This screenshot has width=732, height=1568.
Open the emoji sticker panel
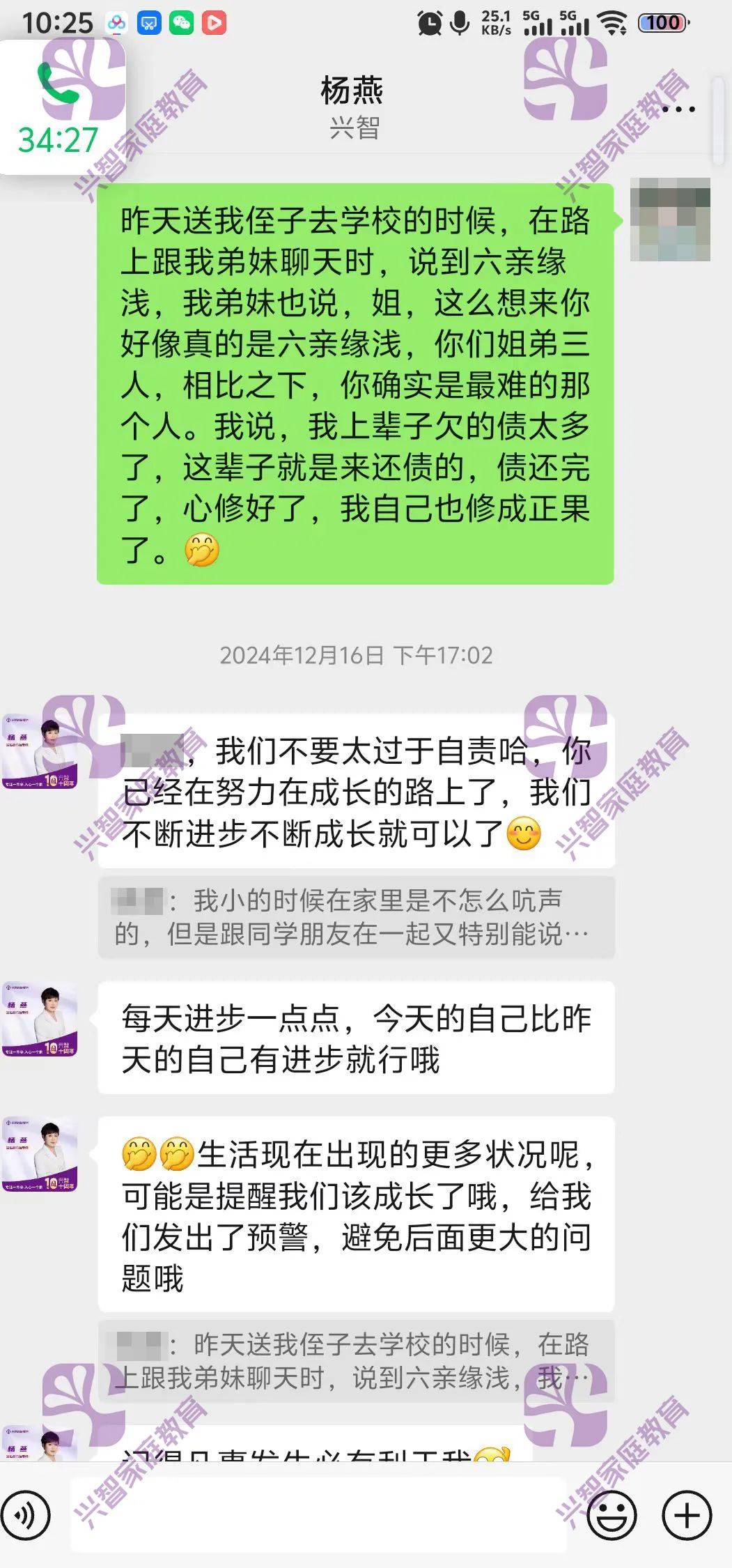pyautogui.click(x=612, y=1515)
